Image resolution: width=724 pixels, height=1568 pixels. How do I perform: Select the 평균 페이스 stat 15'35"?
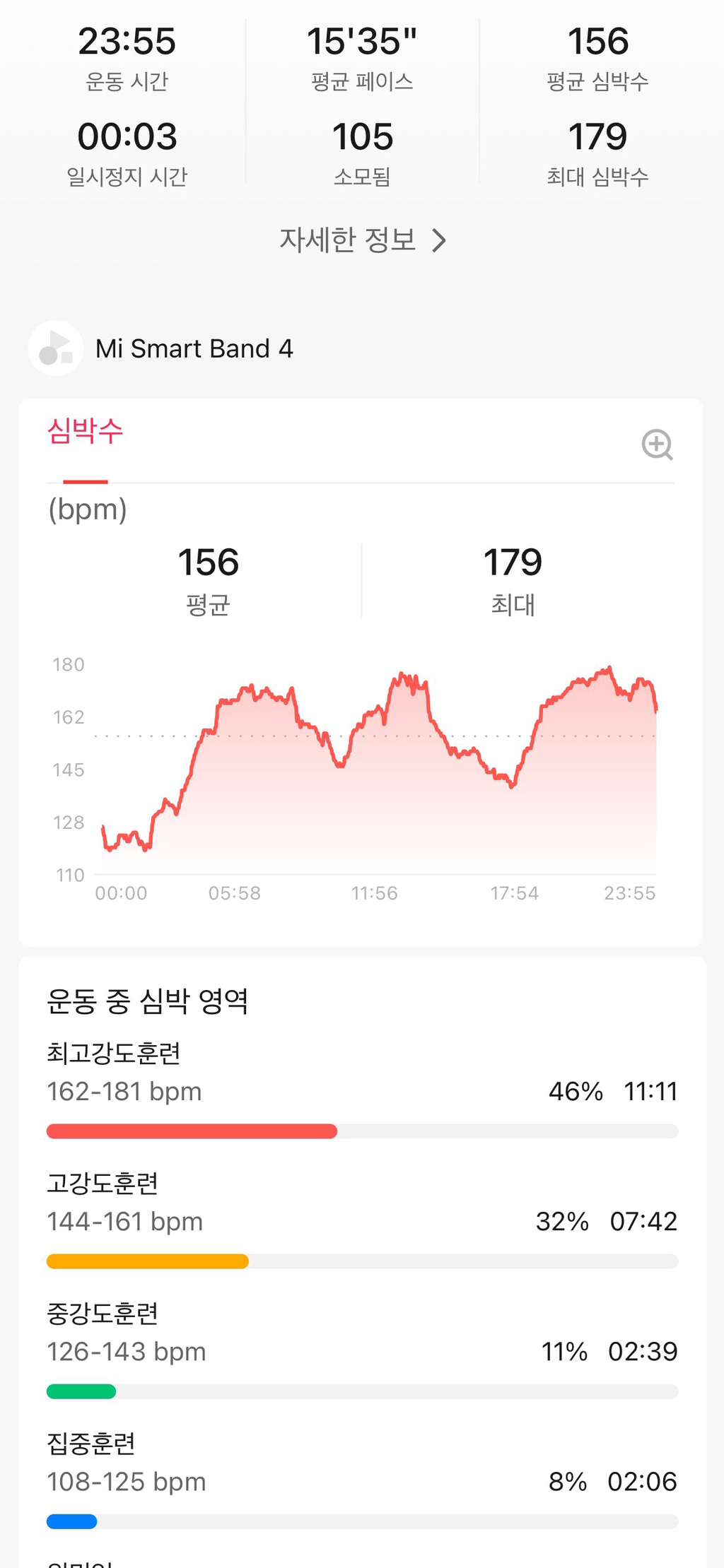(x=362, y=40)
